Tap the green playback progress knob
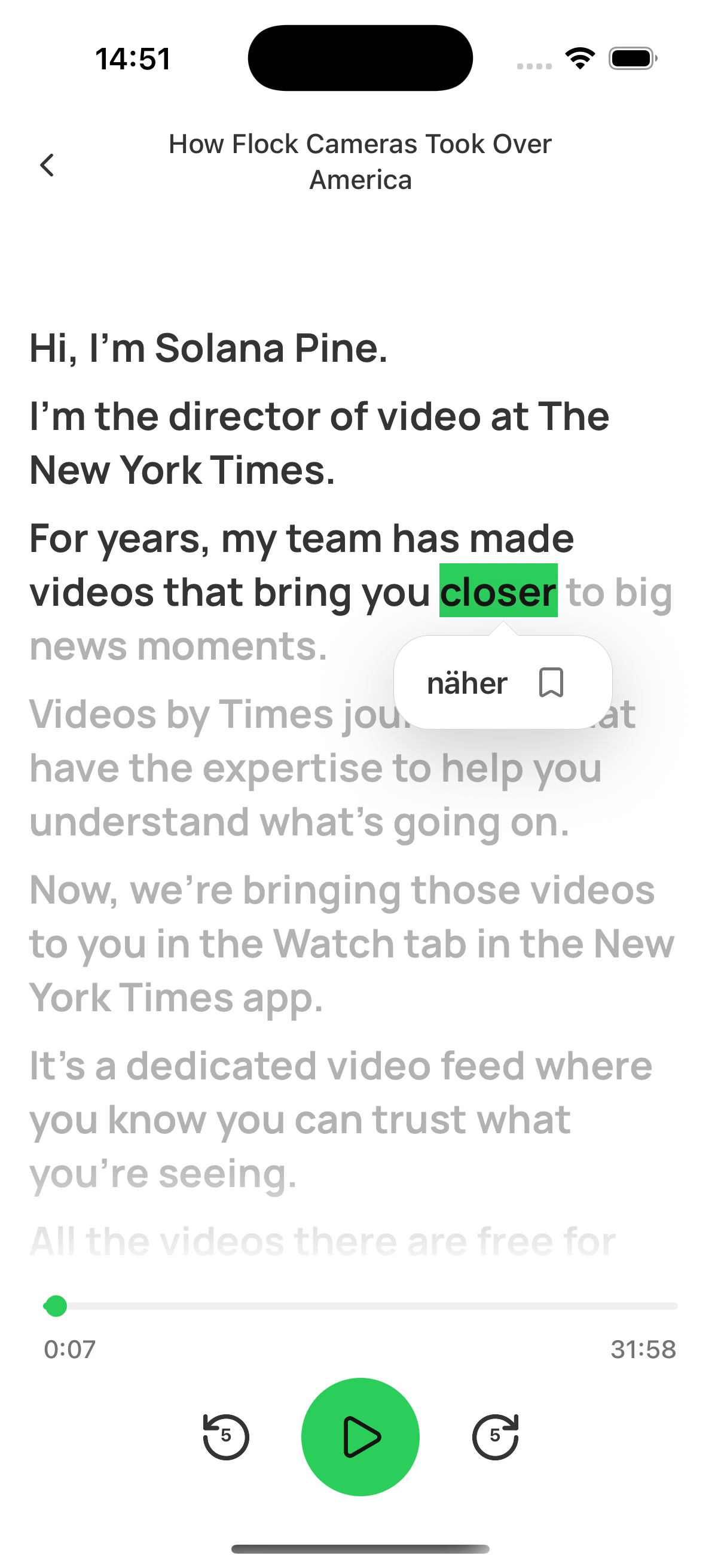The width and height of the screenshot is (721, 1568). coord(56,1305)
